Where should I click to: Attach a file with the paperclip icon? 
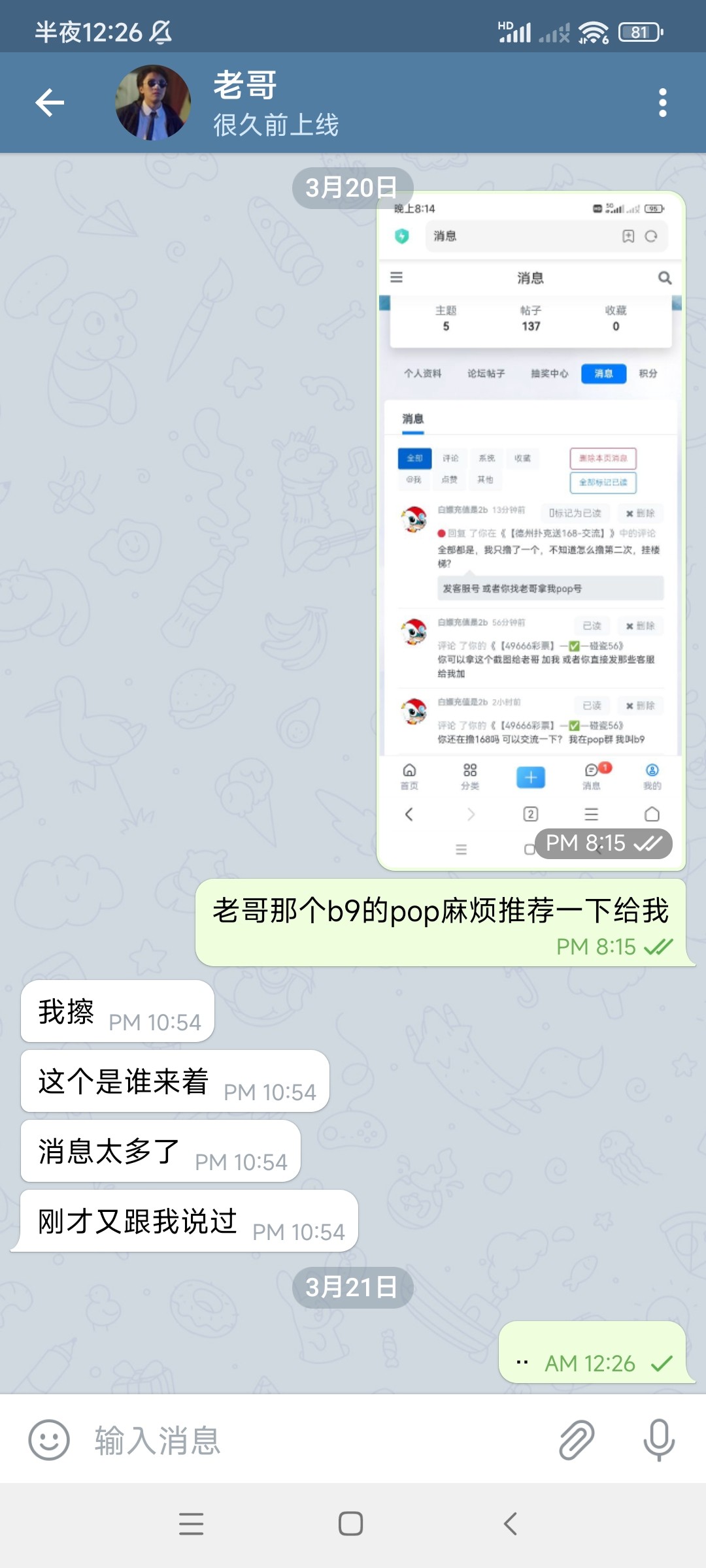click(577, 1440)
